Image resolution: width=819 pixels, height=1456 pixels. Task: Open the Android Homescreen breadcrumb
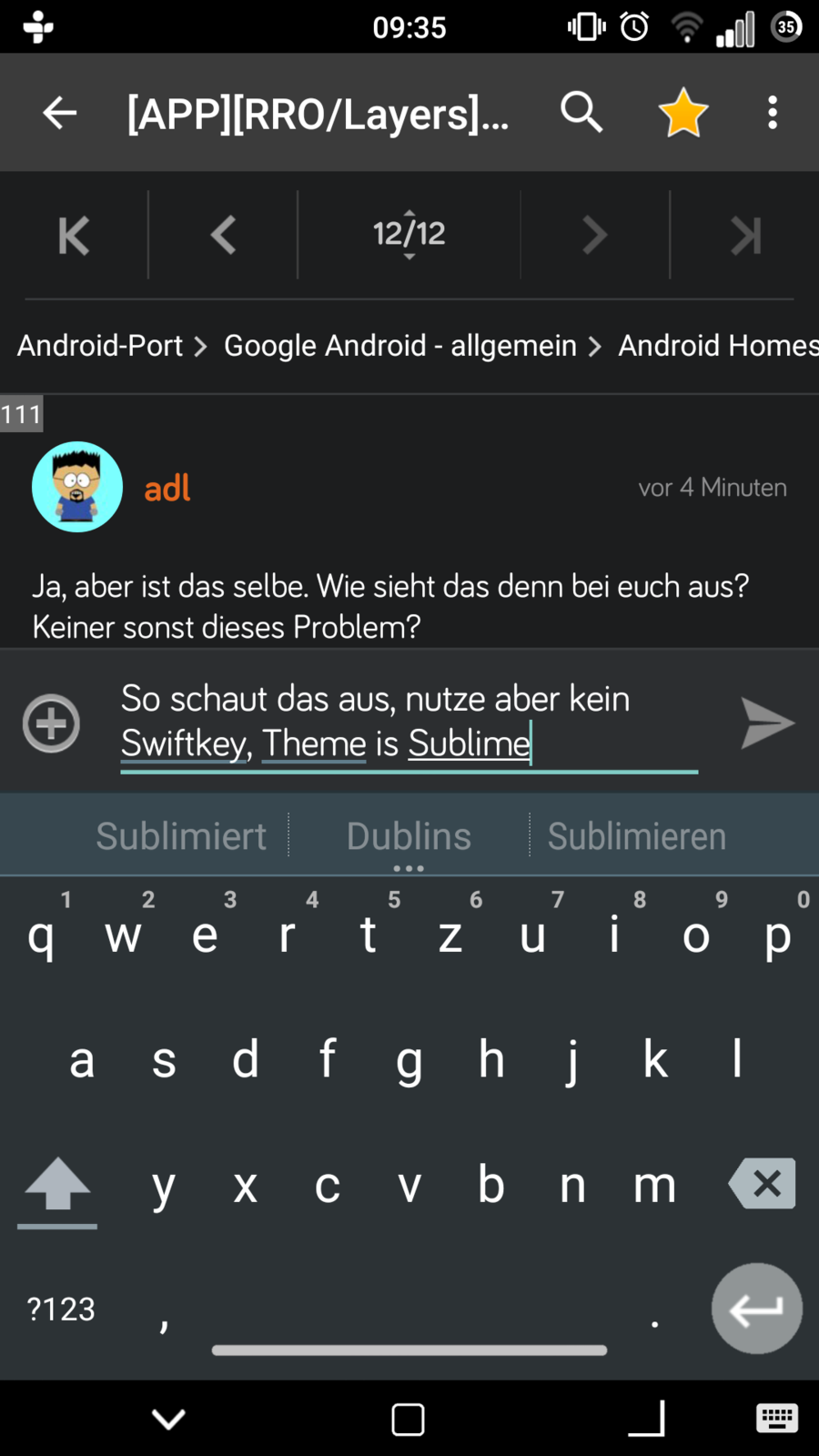coord(718,346)
